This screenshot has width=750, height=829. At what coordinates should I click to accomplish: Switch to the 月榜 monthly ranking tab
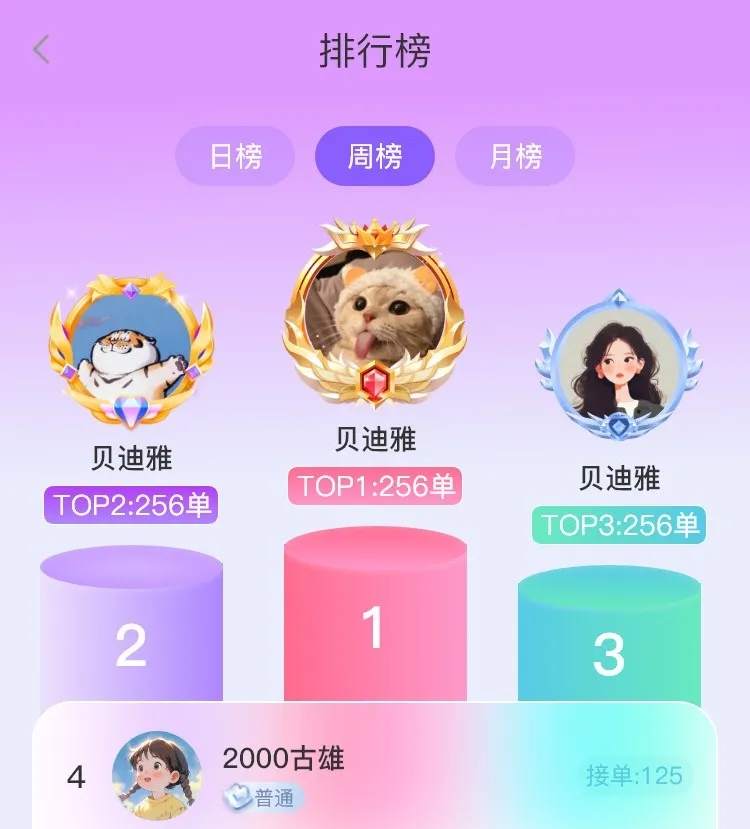516,156
